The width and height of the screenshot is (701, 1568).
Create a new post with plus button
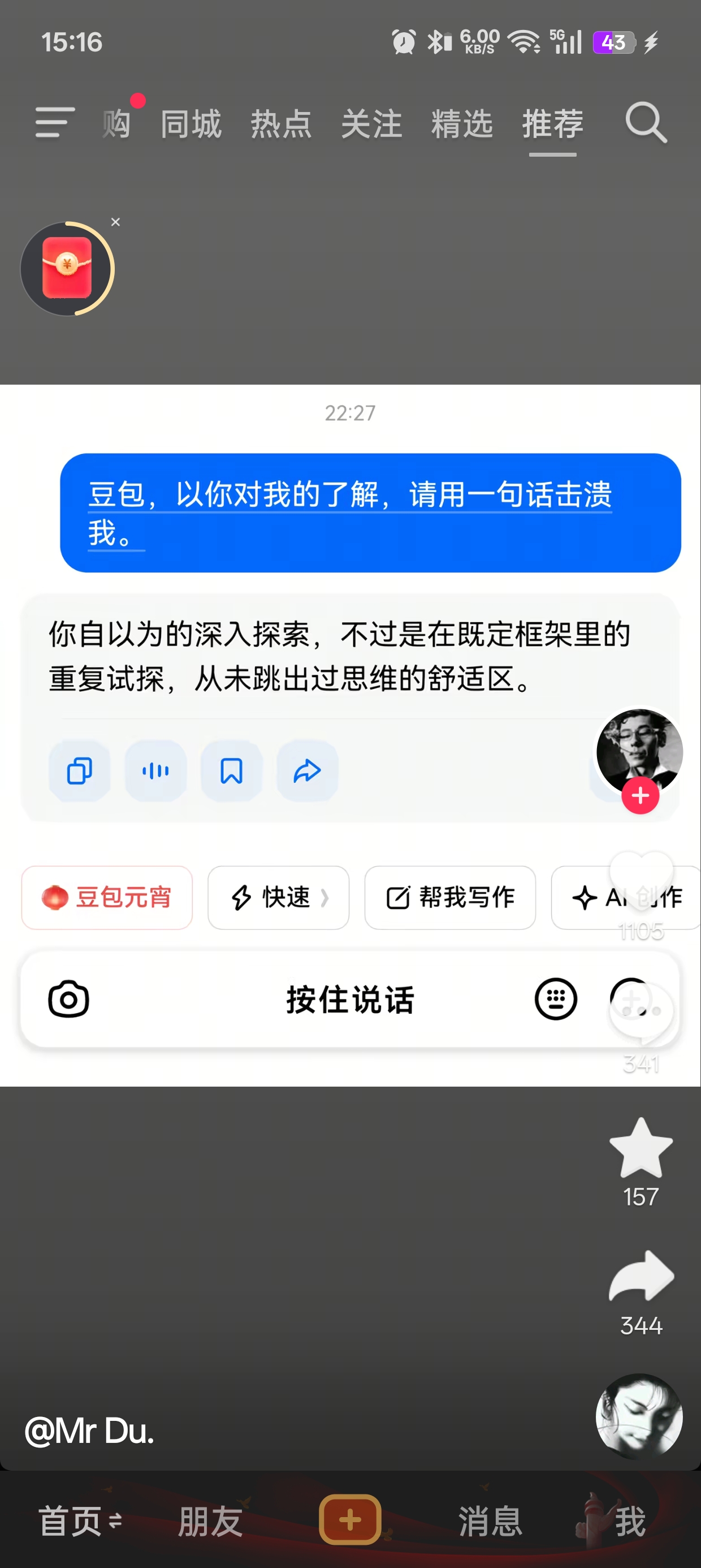[x=350, y=1520]
